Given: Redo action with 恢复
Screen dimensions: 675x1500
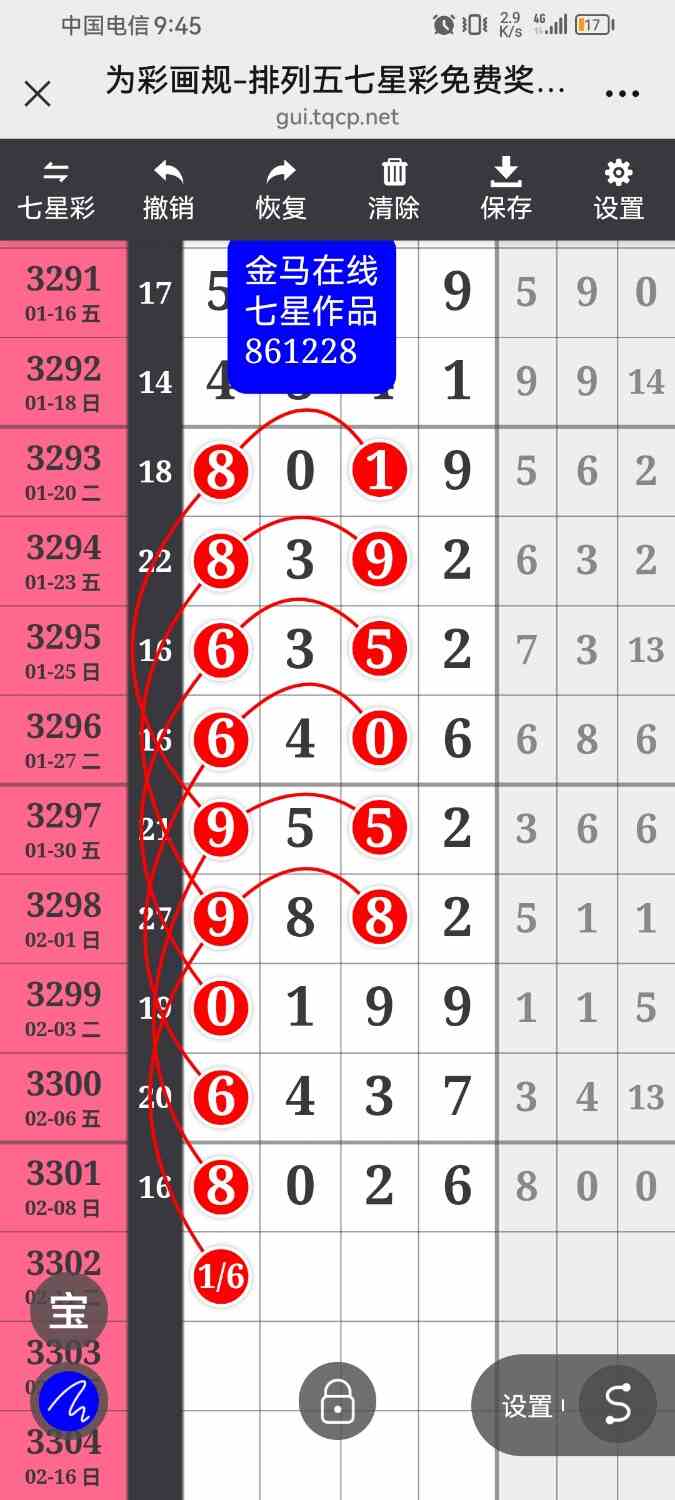Looking at the screenshot, I should point(281,190).
